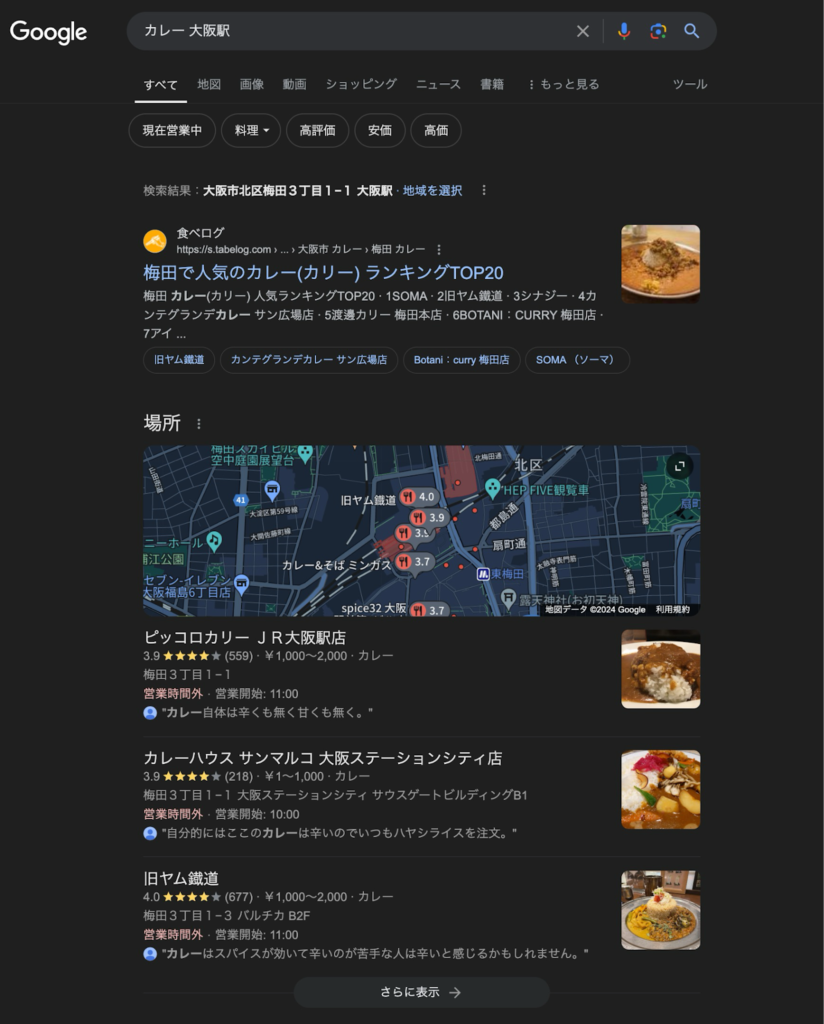Viewport: 824px width, 1024px height.
Task: Open ピッコロカリー ＪＲ大阪駅店 listing
Action: coord(245,637)
